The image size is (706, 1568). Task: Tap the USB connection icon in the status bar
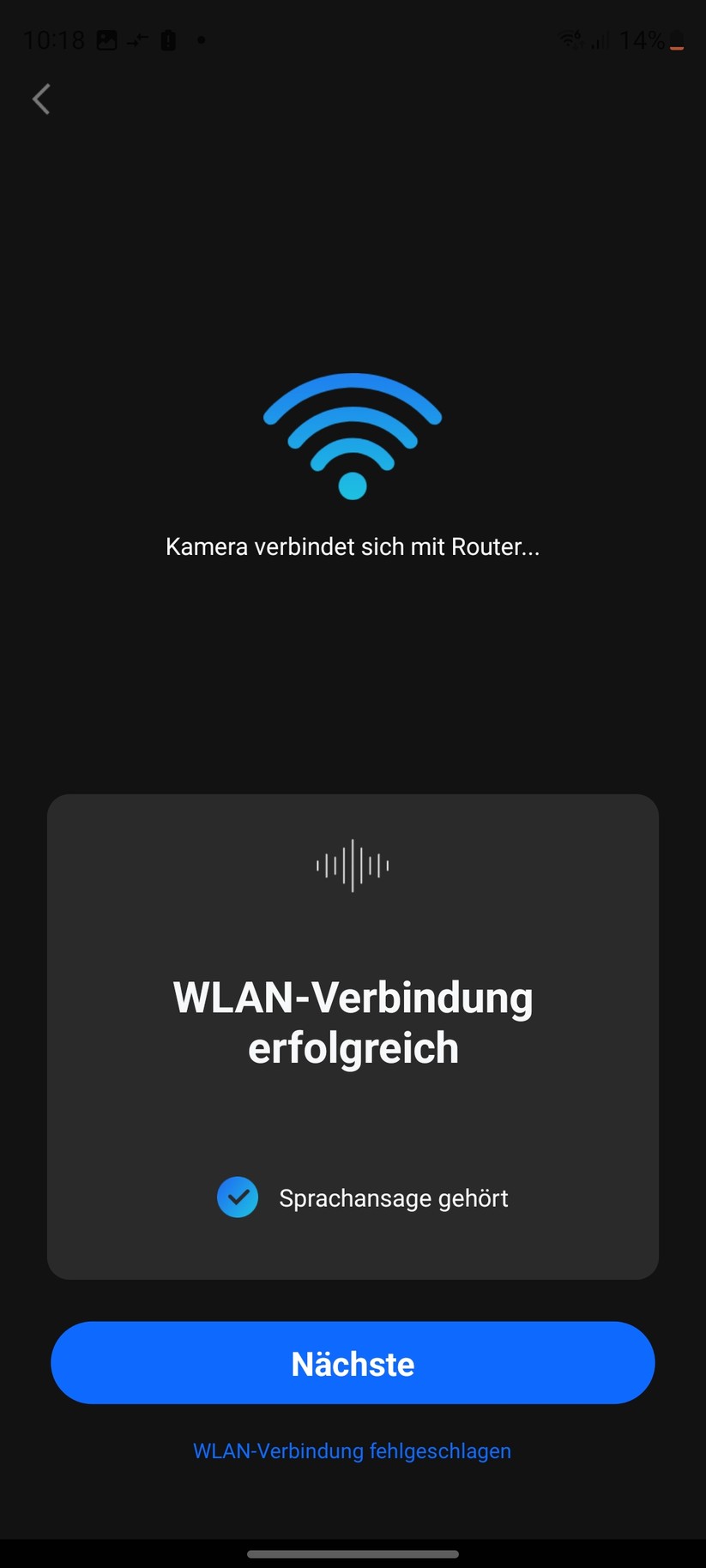(137, 39)
